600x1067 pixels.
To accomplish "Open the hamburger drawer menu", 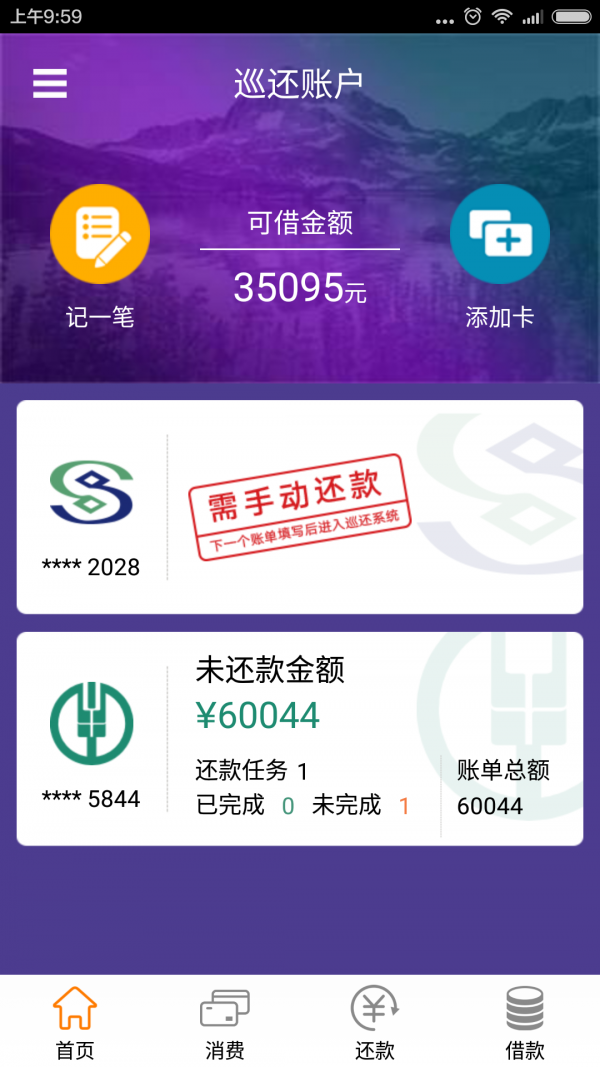I will click(x=50, y=84).
